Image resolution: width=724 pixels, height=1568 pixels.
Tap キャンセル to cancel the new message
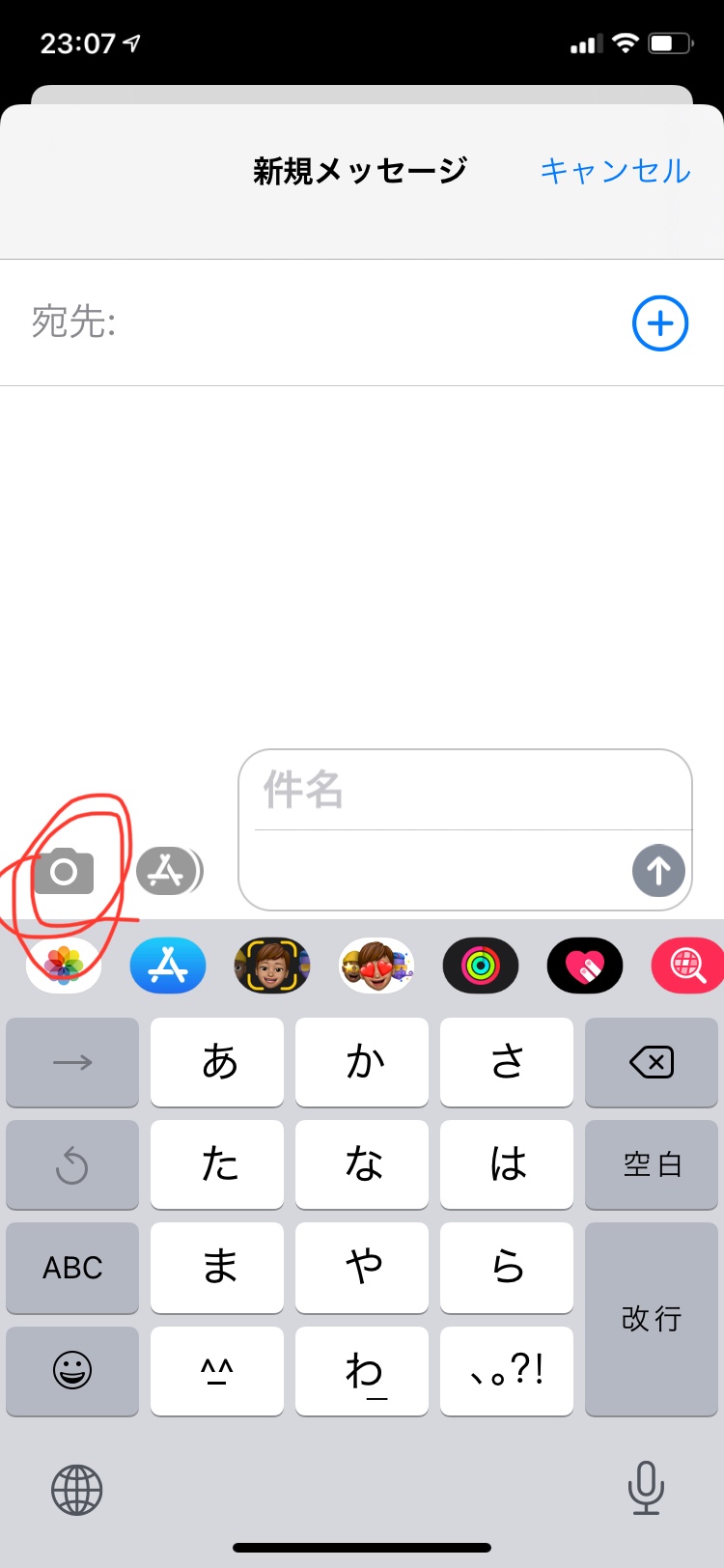tap(615, 171)
